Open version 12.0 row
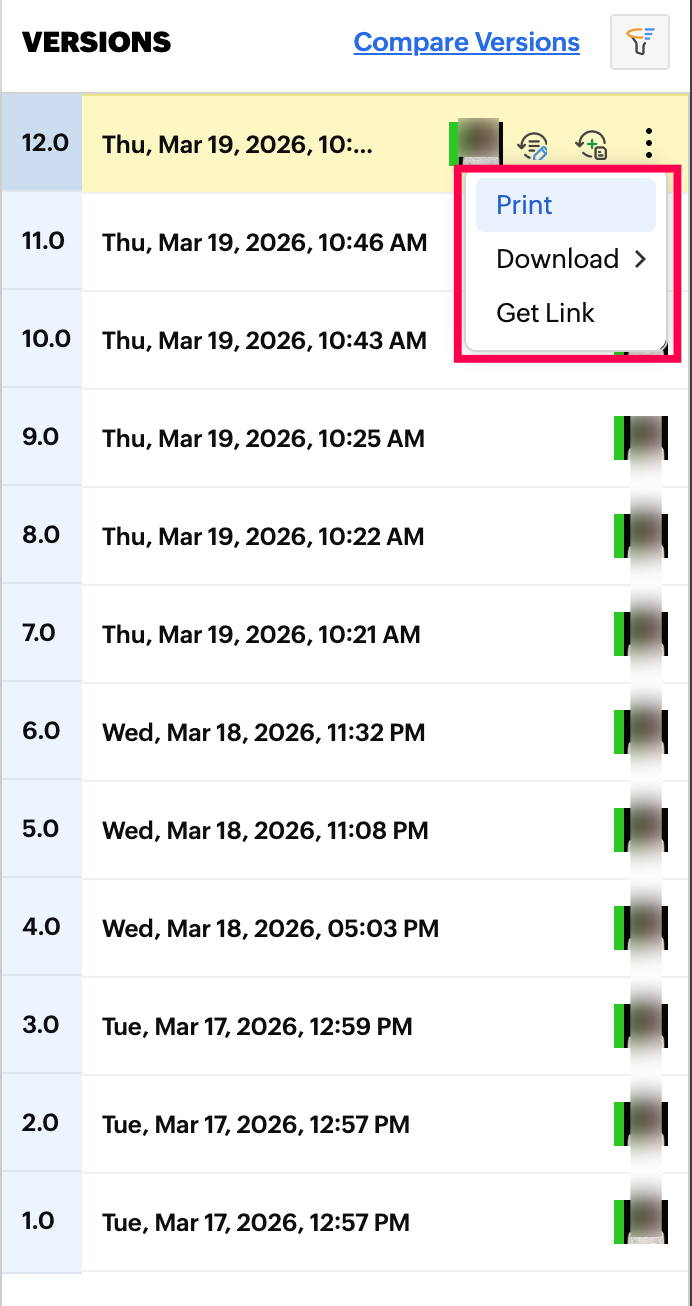 click(237, 145)
